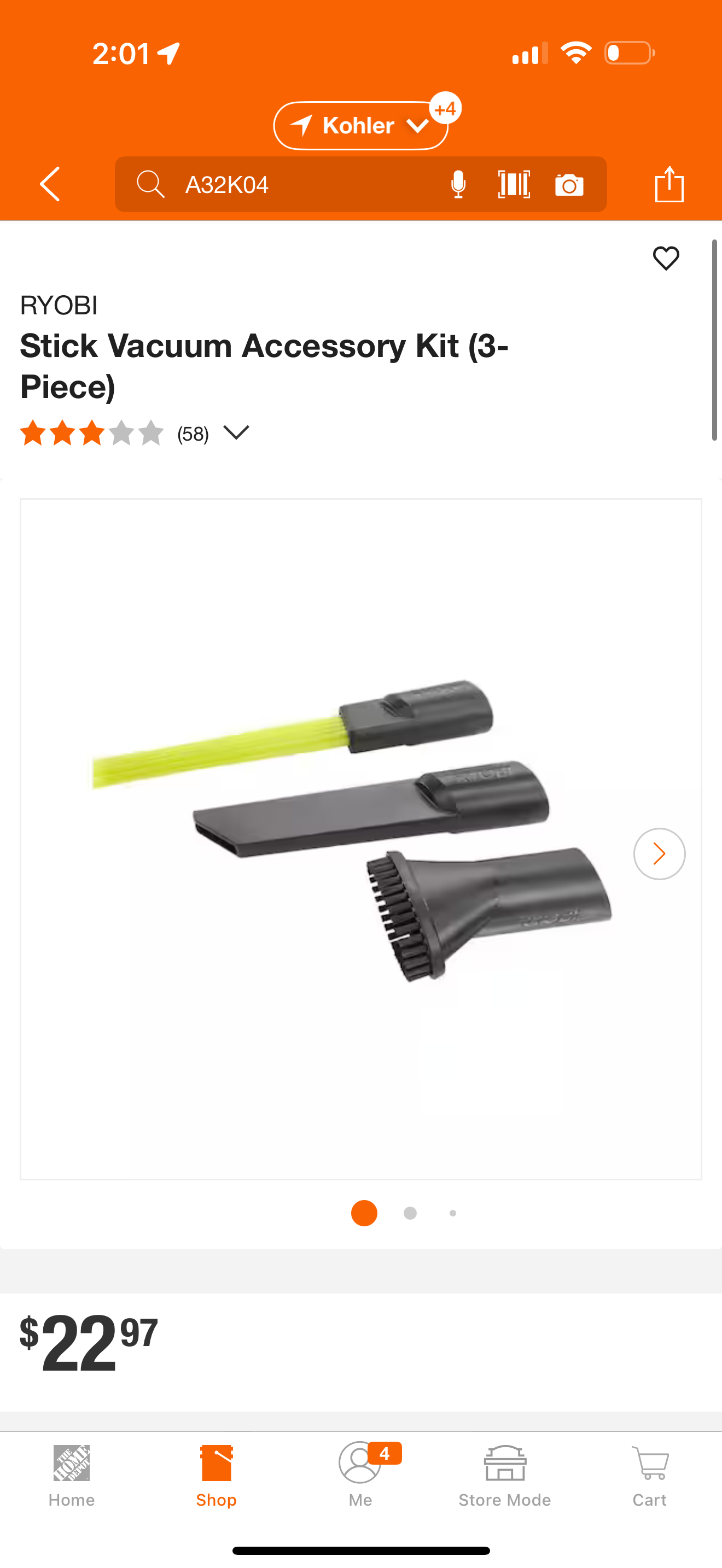Screen dimensions: 722x1568
Task: Start voice search with the microphone
Action: click(458, 184)
